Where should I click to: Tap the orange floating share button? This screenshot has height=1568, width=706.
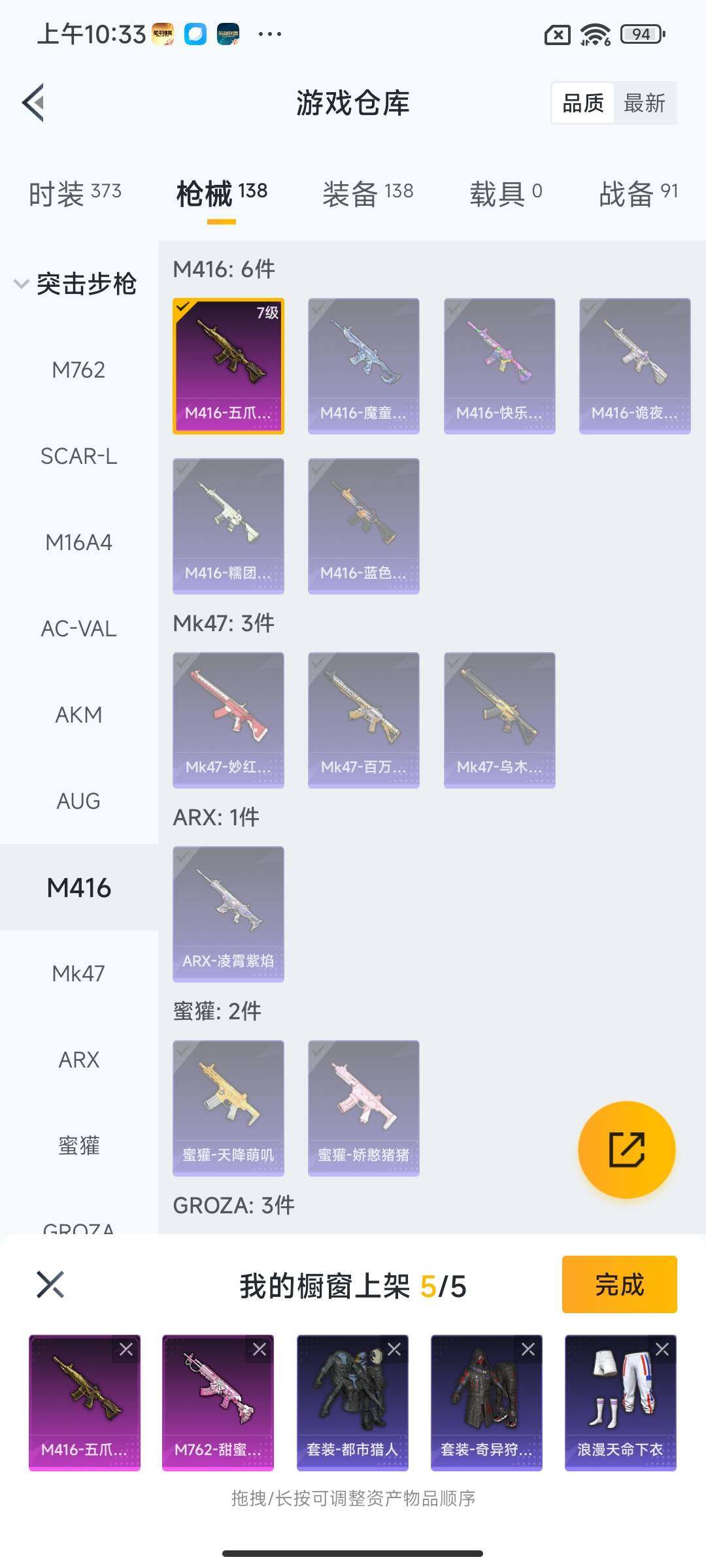[x=626, y=1150]
